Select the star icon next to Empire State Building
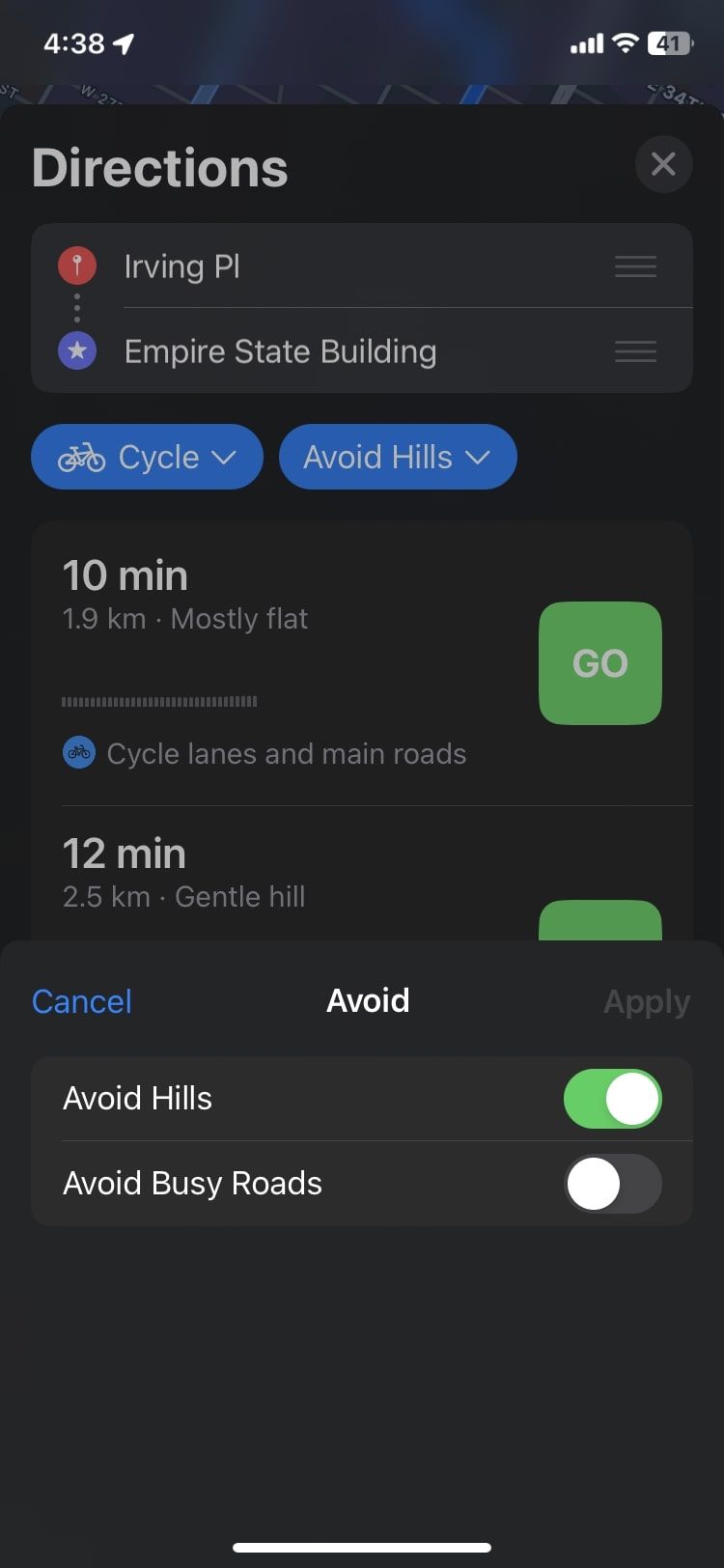 (77, 350)
